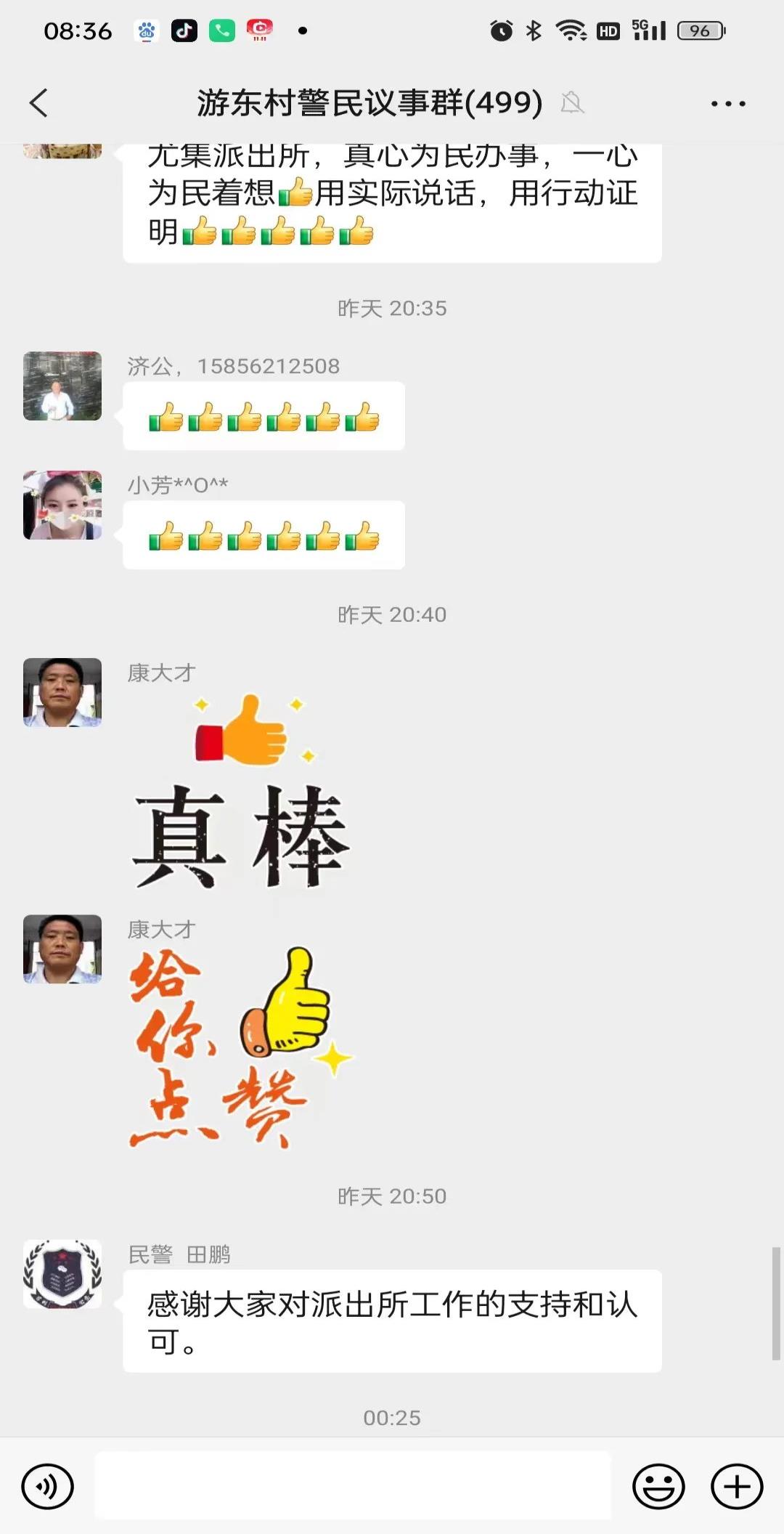Screen dimensions: 784x1534
Task: View 康大才's 给你点赞 sticker
Action: click(x=240, y=1046)
